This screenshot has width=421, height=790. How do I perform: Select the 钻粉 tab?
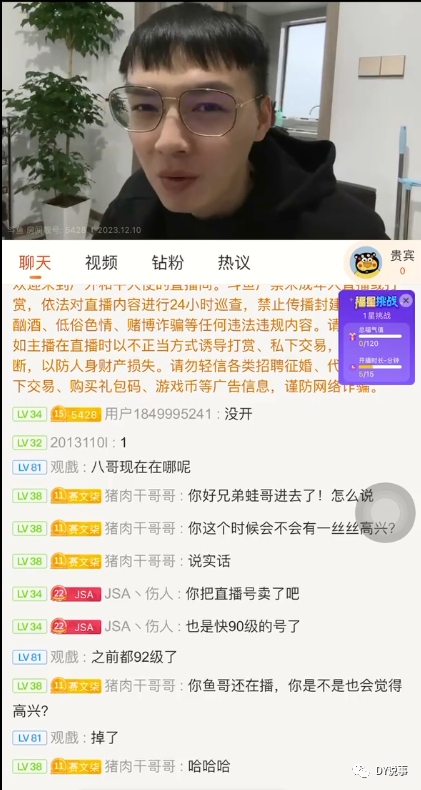(x=168, y=262)
